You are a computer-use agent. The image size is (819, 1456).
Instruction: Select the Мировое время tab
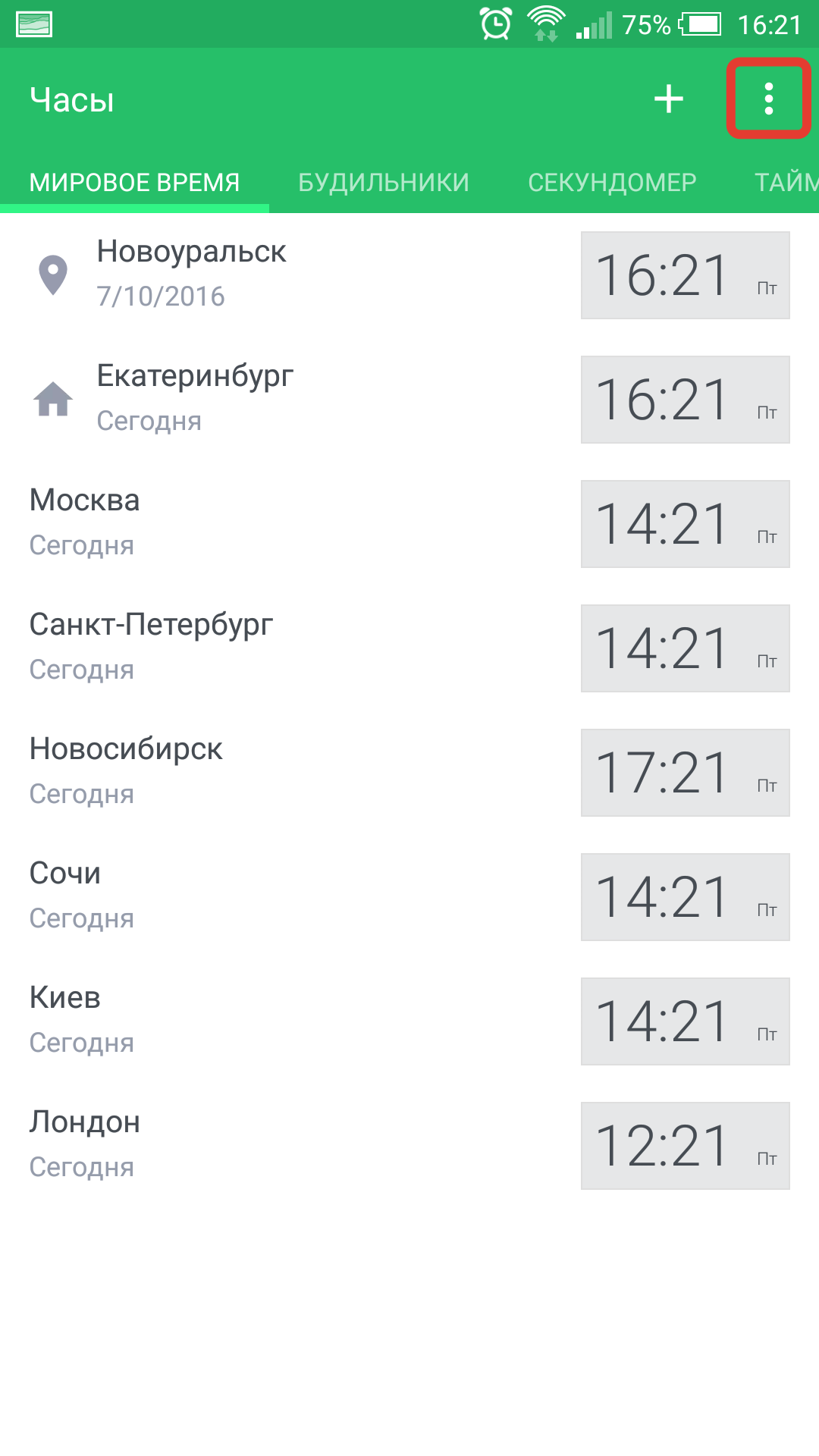tap(134, 183)
